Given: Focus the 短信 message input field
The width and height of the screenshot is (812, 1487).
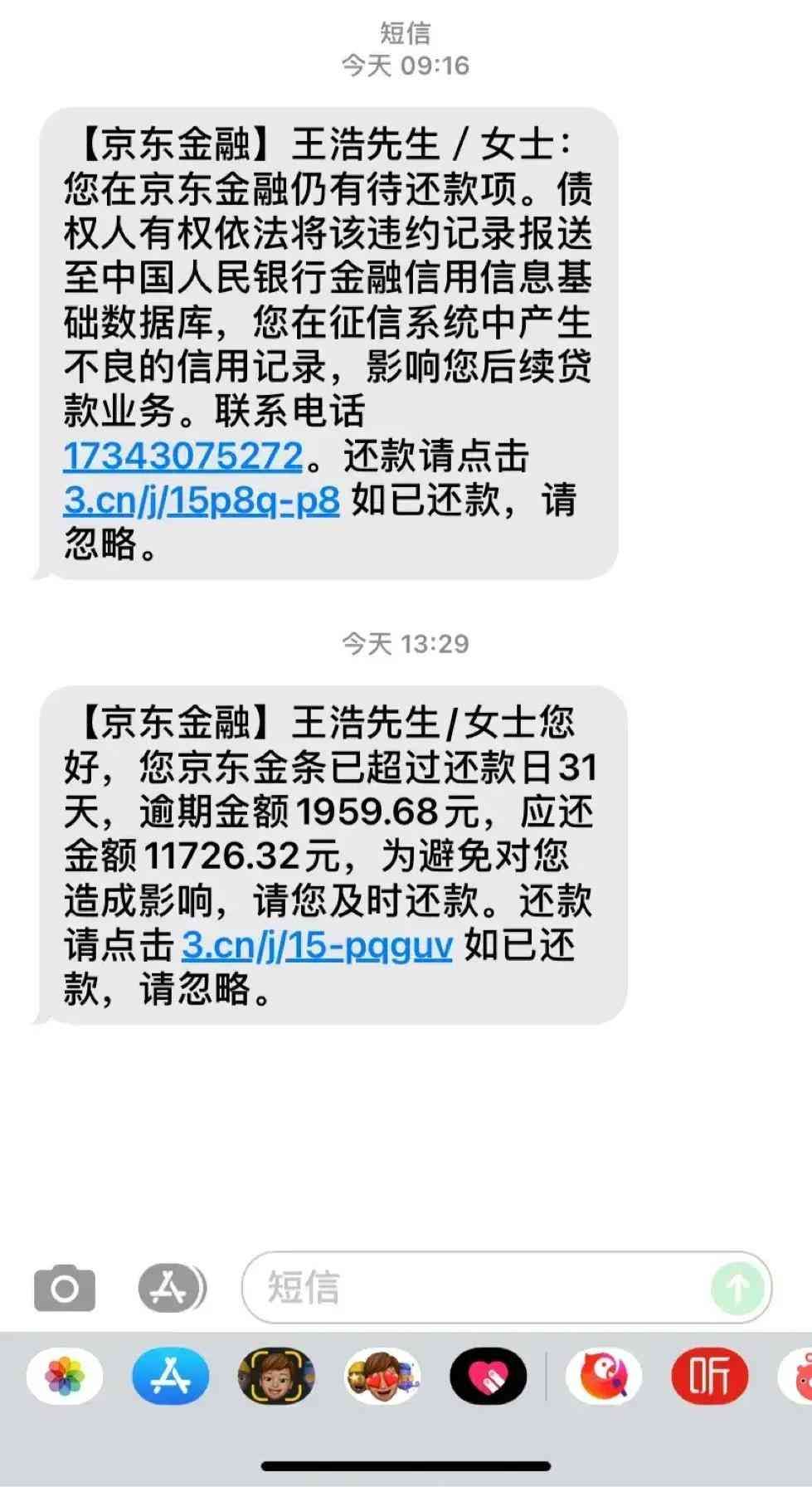Looking at the screenshot, I should [x=473, y=1288].
